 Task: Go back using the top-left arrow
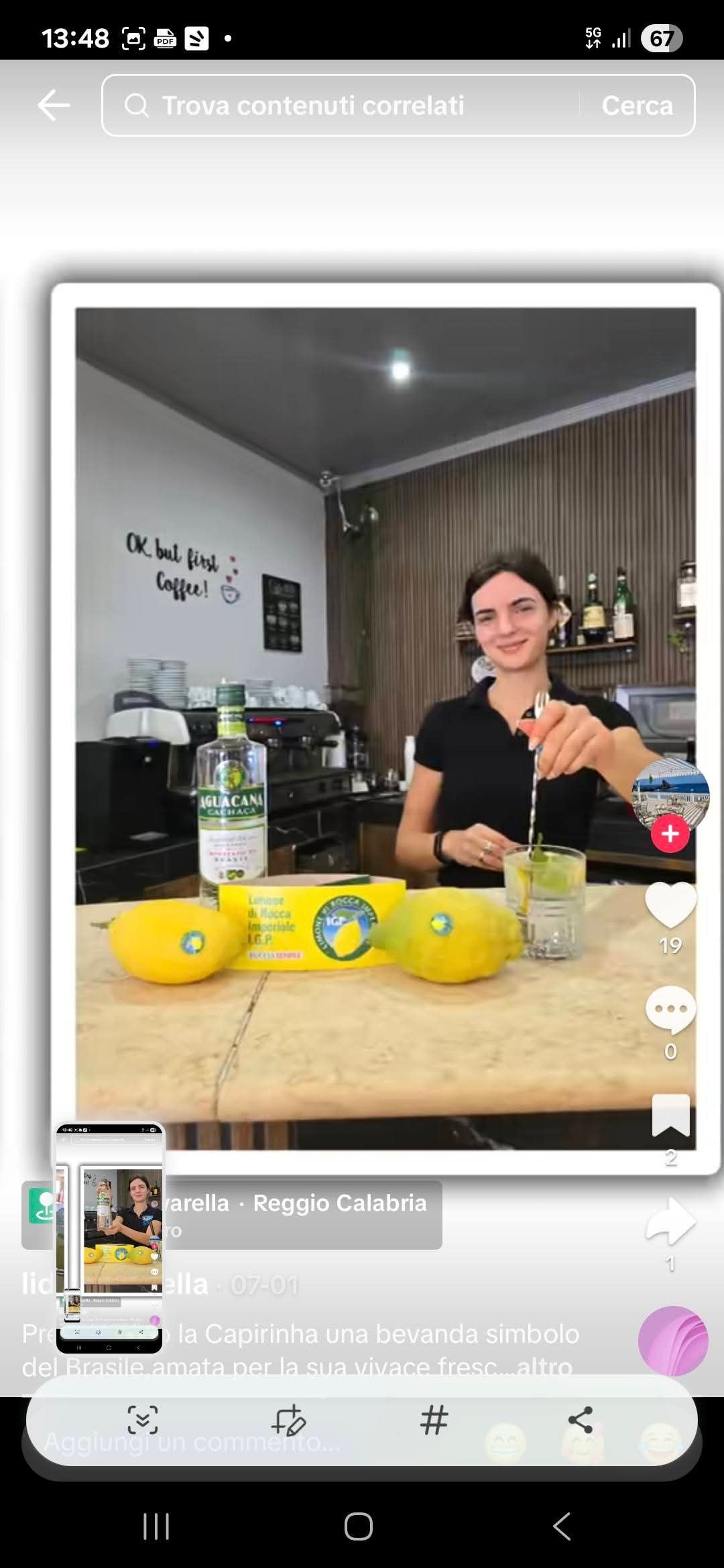(54, 105)
